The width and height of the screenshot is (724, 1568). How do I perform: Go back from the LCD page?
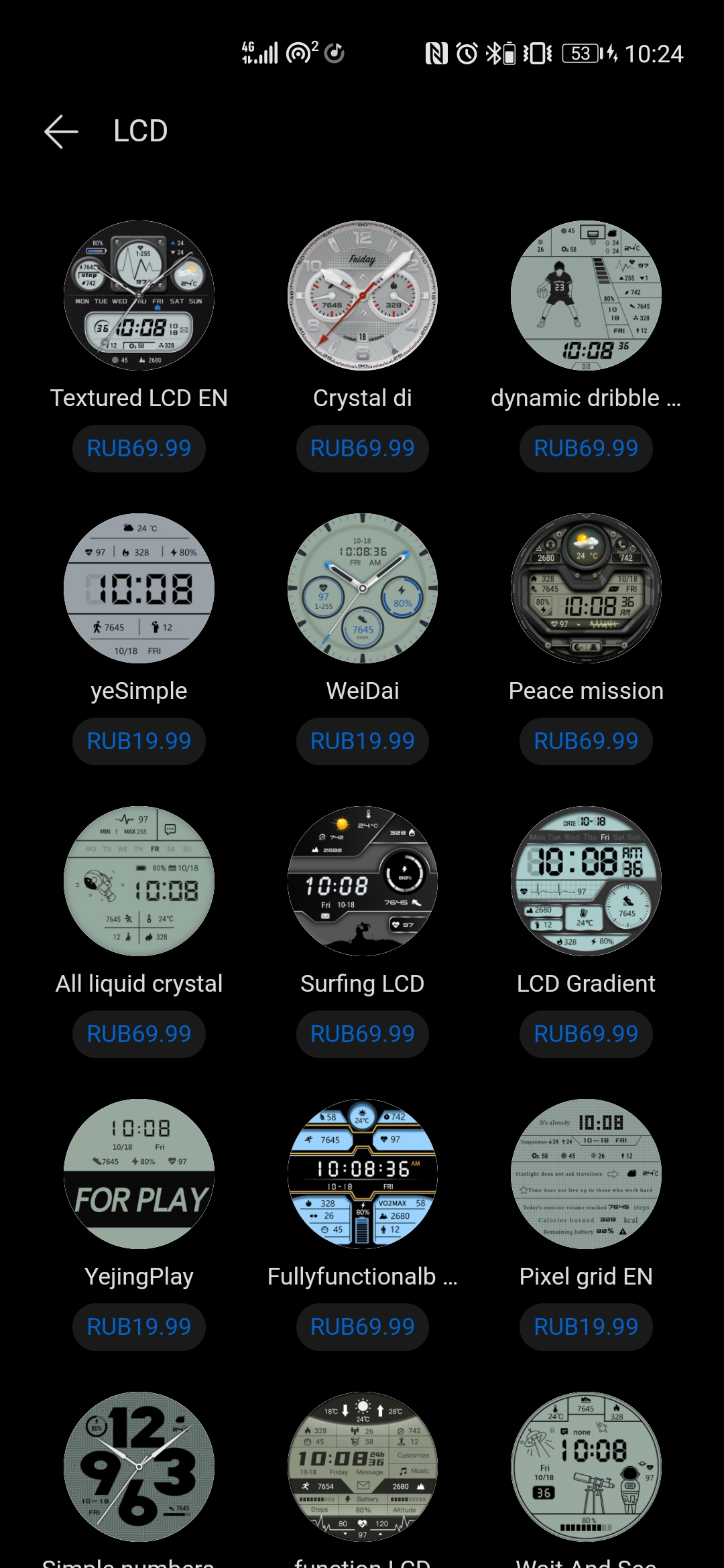[x=61, y=131]
